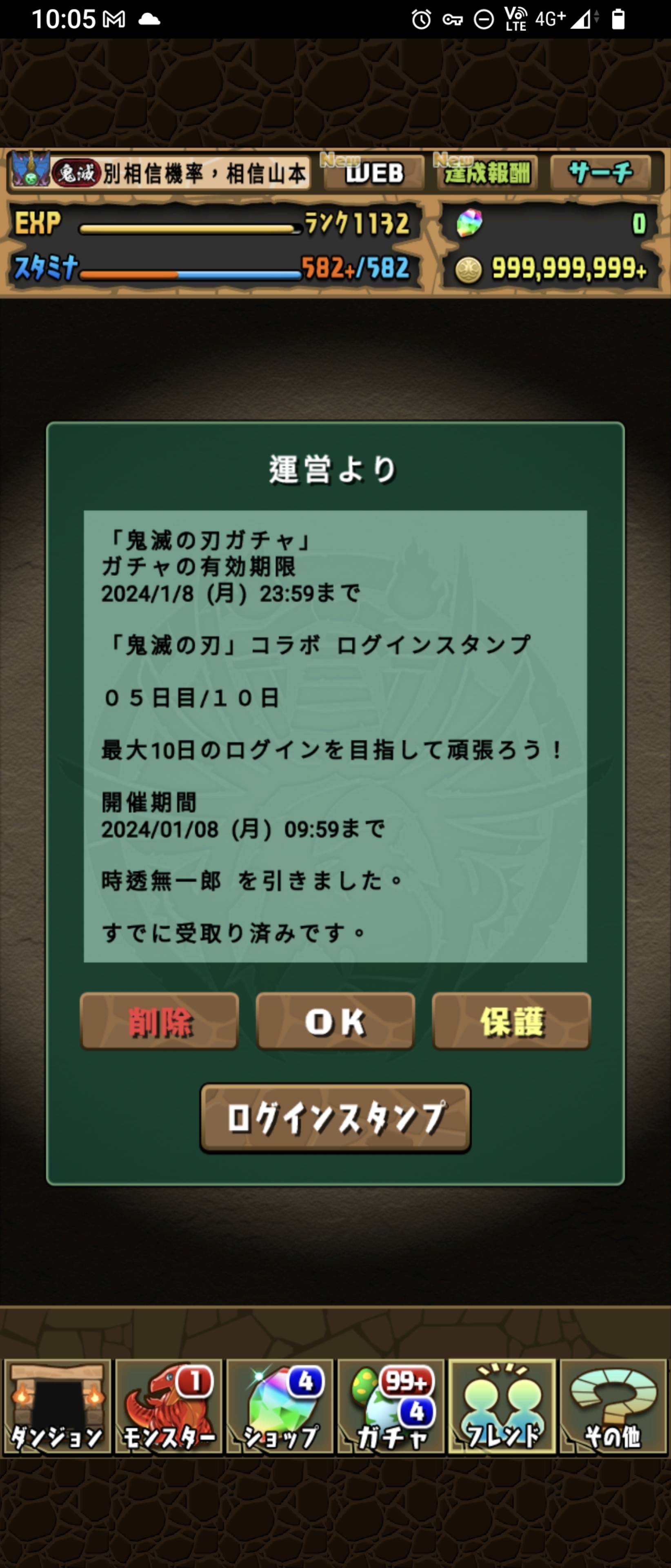Switch to the モンスター tab

pyautogui.click(x=169, y=1407)
